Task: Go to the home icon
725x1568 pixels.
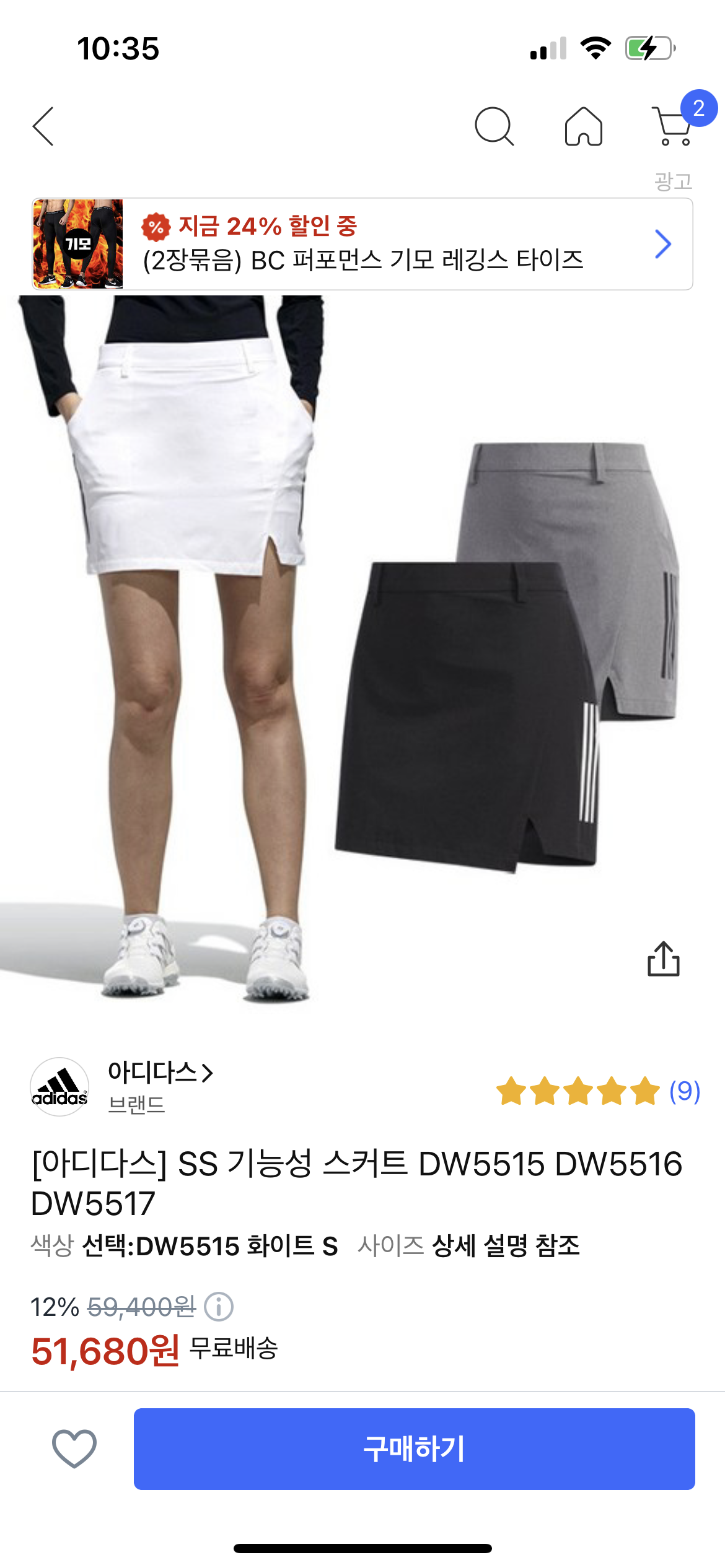Action: [x=583, y=126]
